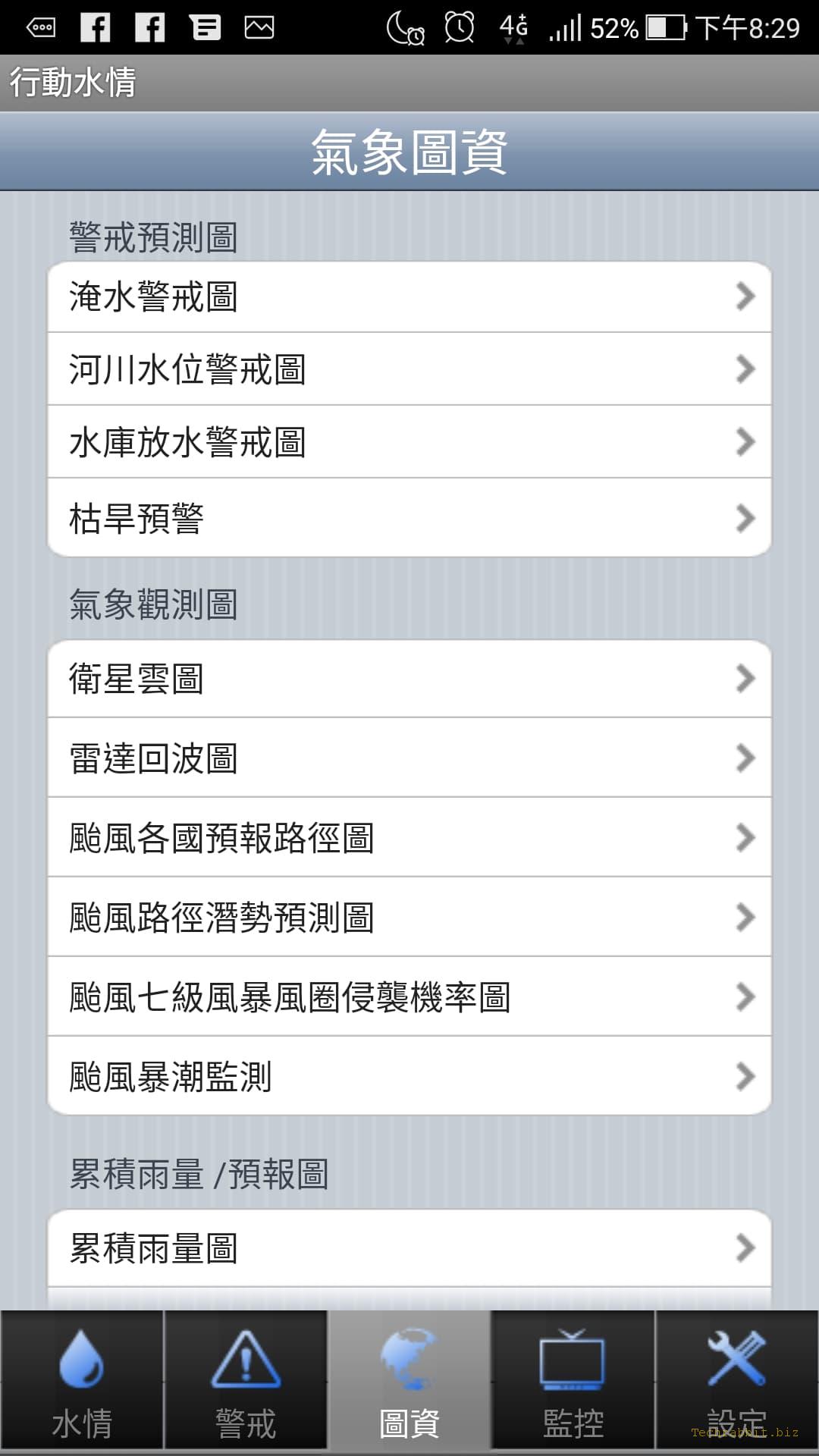View 枯旱預警
The image size is (819, 1456).
pos(409,519)
